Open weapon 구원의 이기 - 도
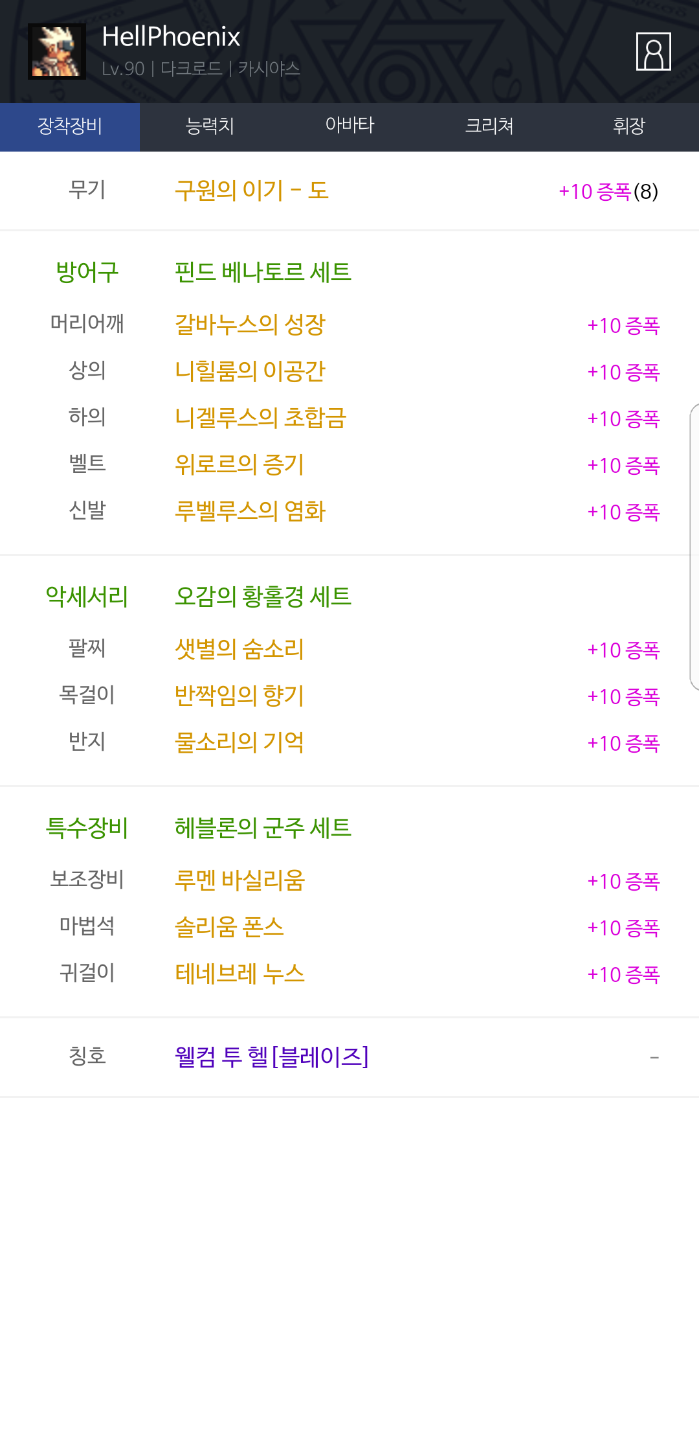Image resolution: width=699 pixels, height=1438 pixels. coord(252,190)
